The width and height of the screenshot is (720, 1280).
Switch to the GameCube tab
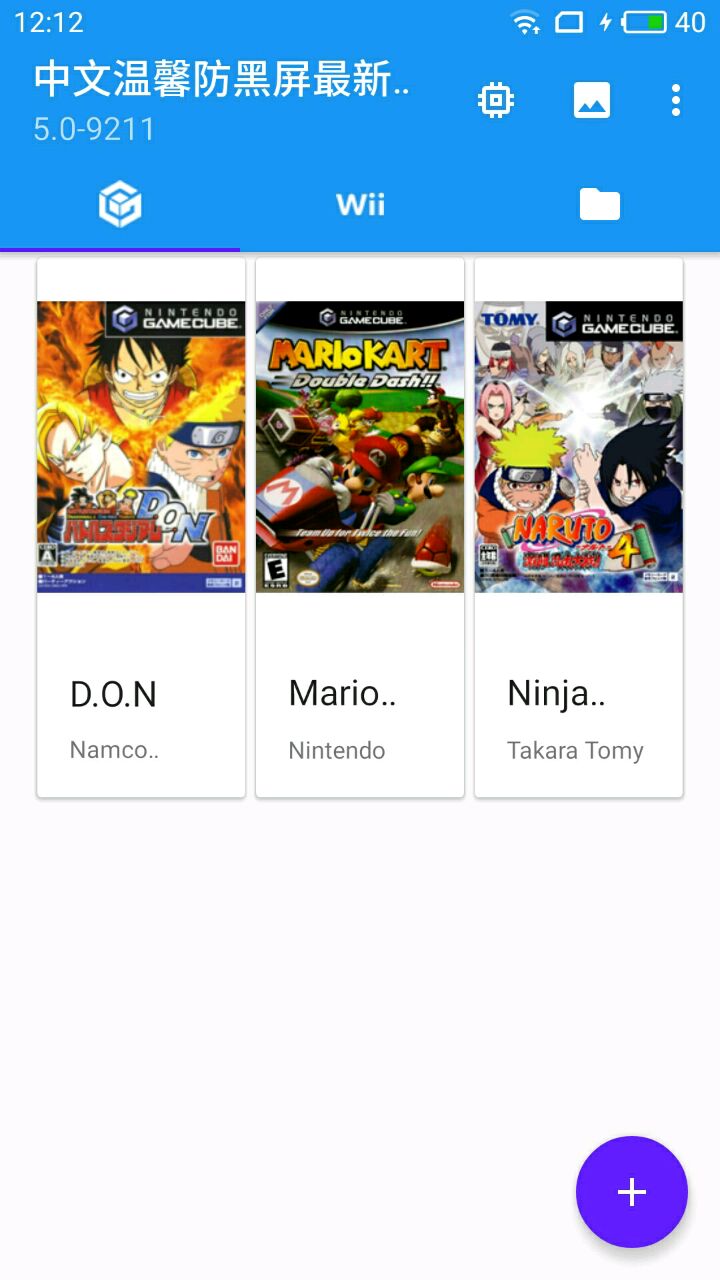click(120, 205)
